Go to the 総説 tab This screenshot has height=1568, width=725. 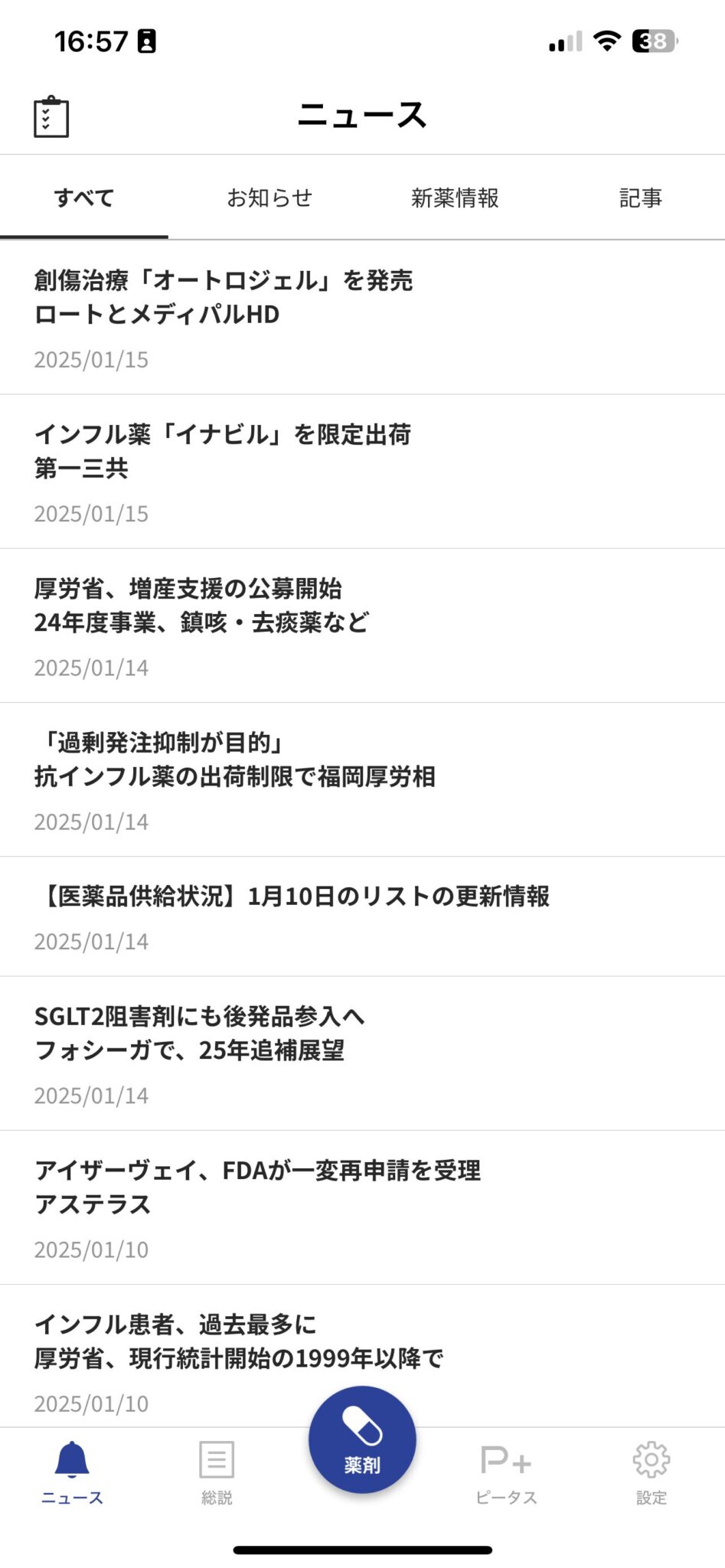pos(217,1472)
